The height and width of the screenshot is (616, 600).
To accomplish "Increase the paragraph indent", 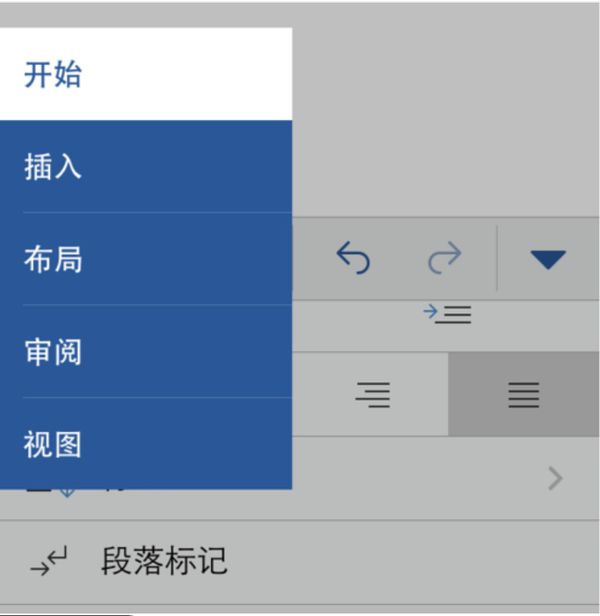I will coord(447,314).
